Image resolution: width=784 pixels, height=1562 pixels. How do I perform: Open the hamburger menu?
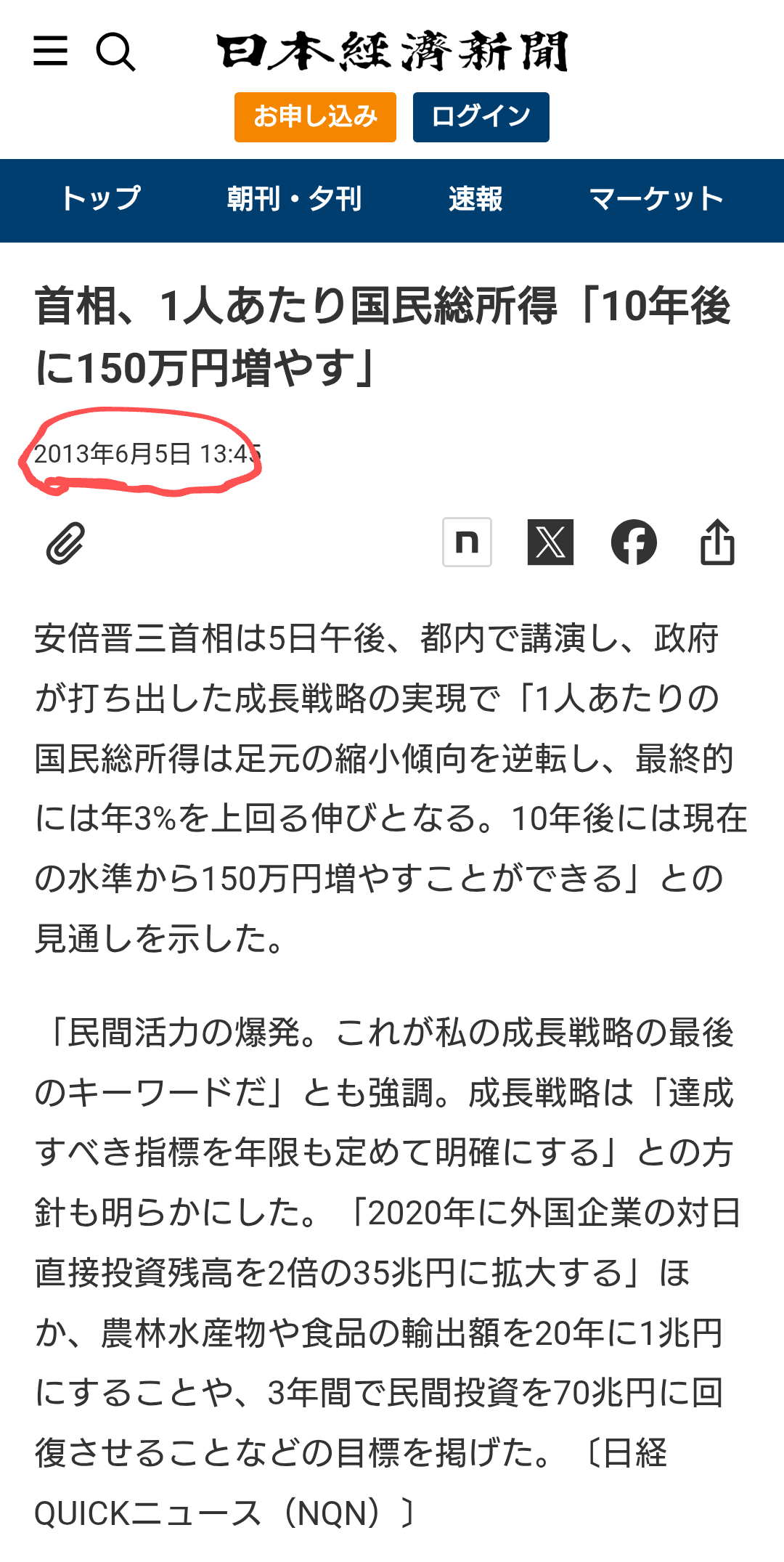click(x=51, y=51)
